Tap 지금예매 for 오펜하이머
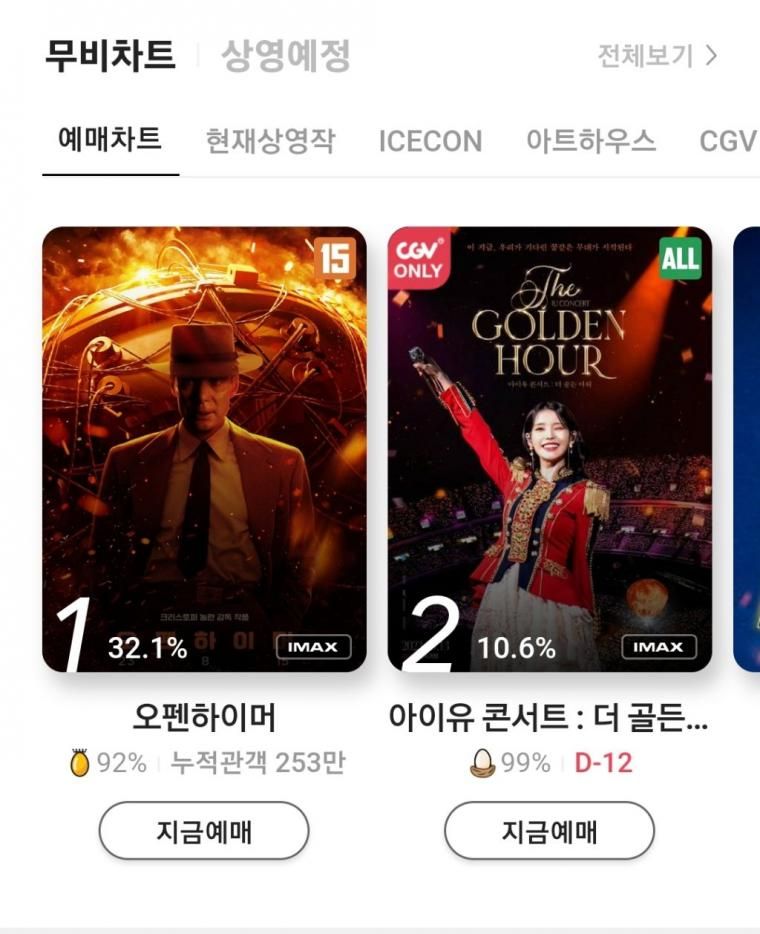 pyautogui.click(x=204, y=831)
